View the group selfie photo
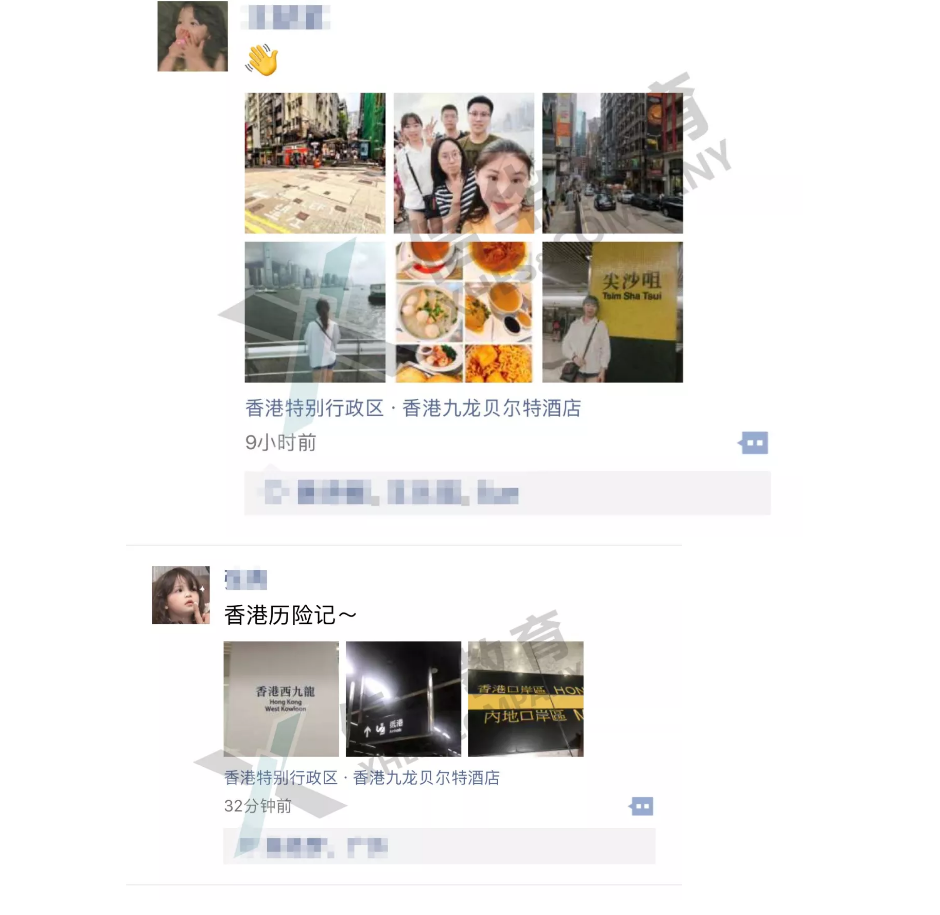Viewport: 940px width, 915px height. (463, 163)
